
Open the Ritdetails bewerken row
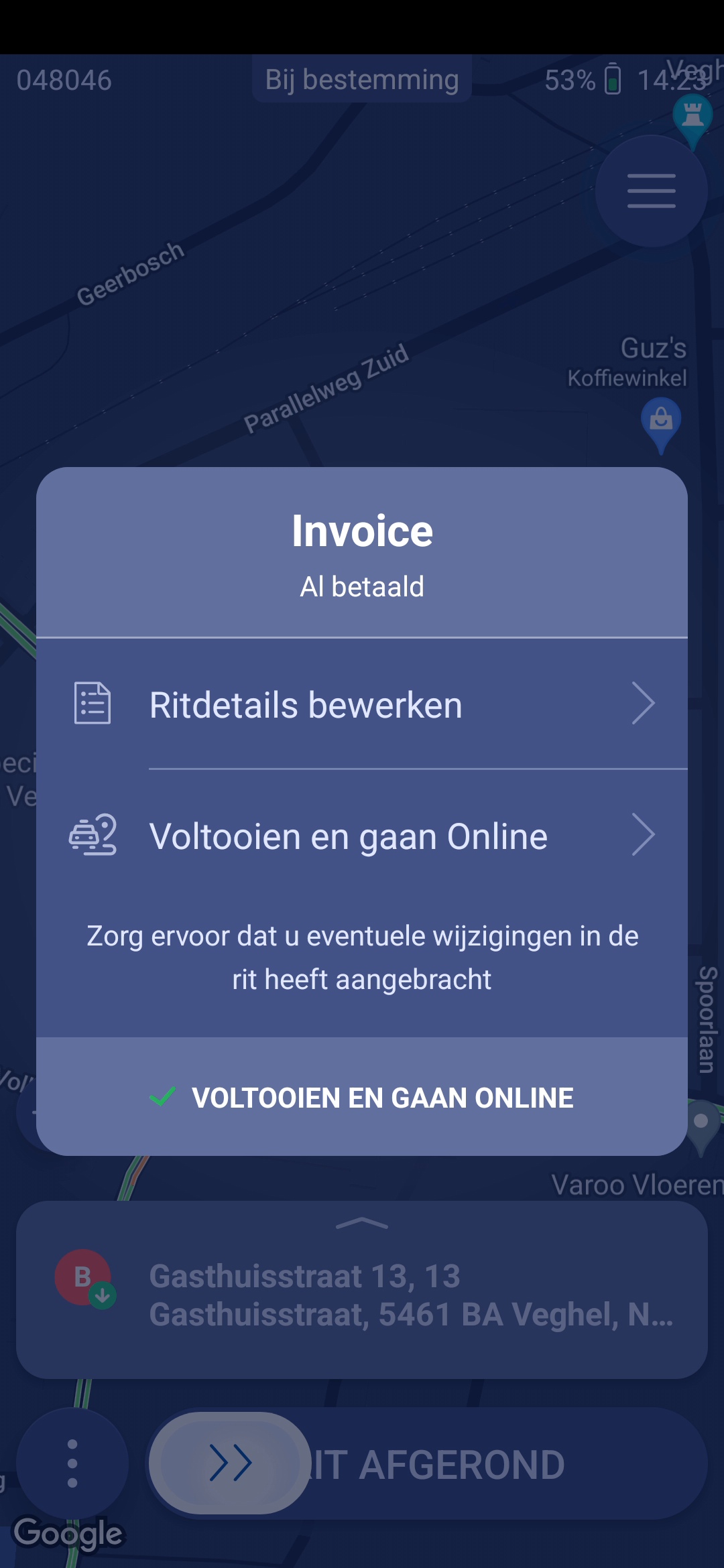(x=362, y=704)
